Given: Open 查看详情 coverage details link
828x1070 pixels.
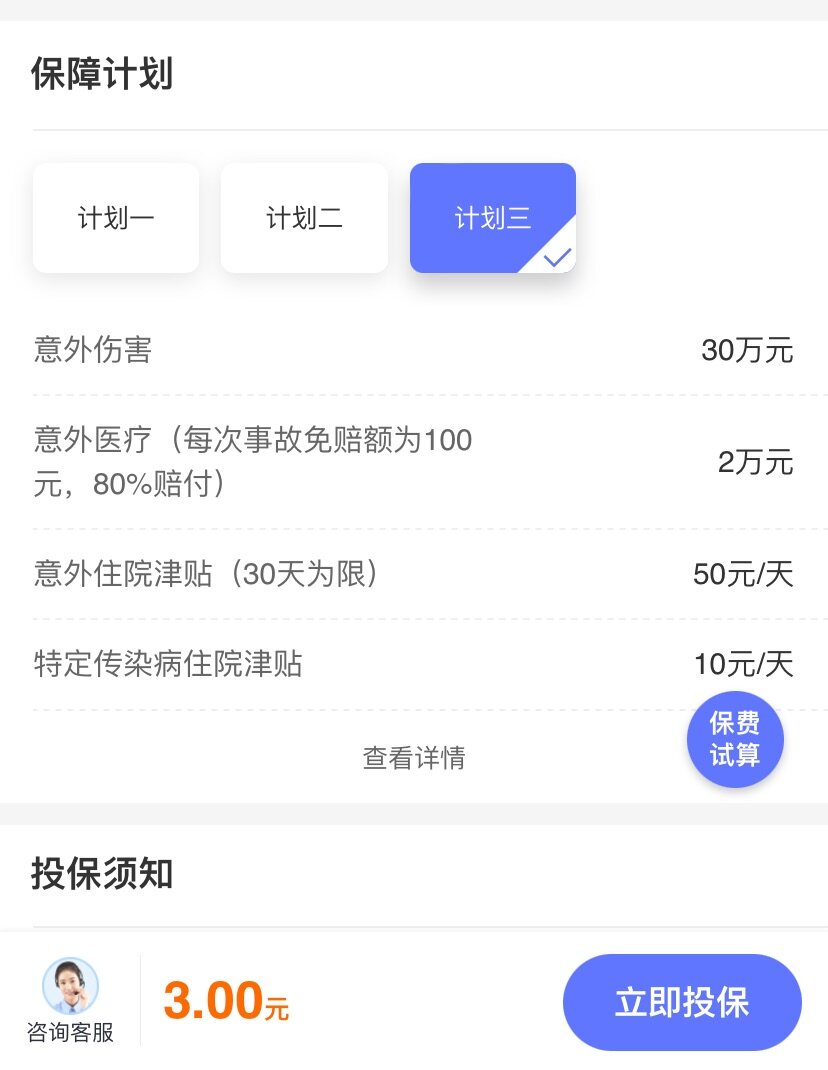Looking at the screenshot, I should pyautogui.click(x=413, y=758).
